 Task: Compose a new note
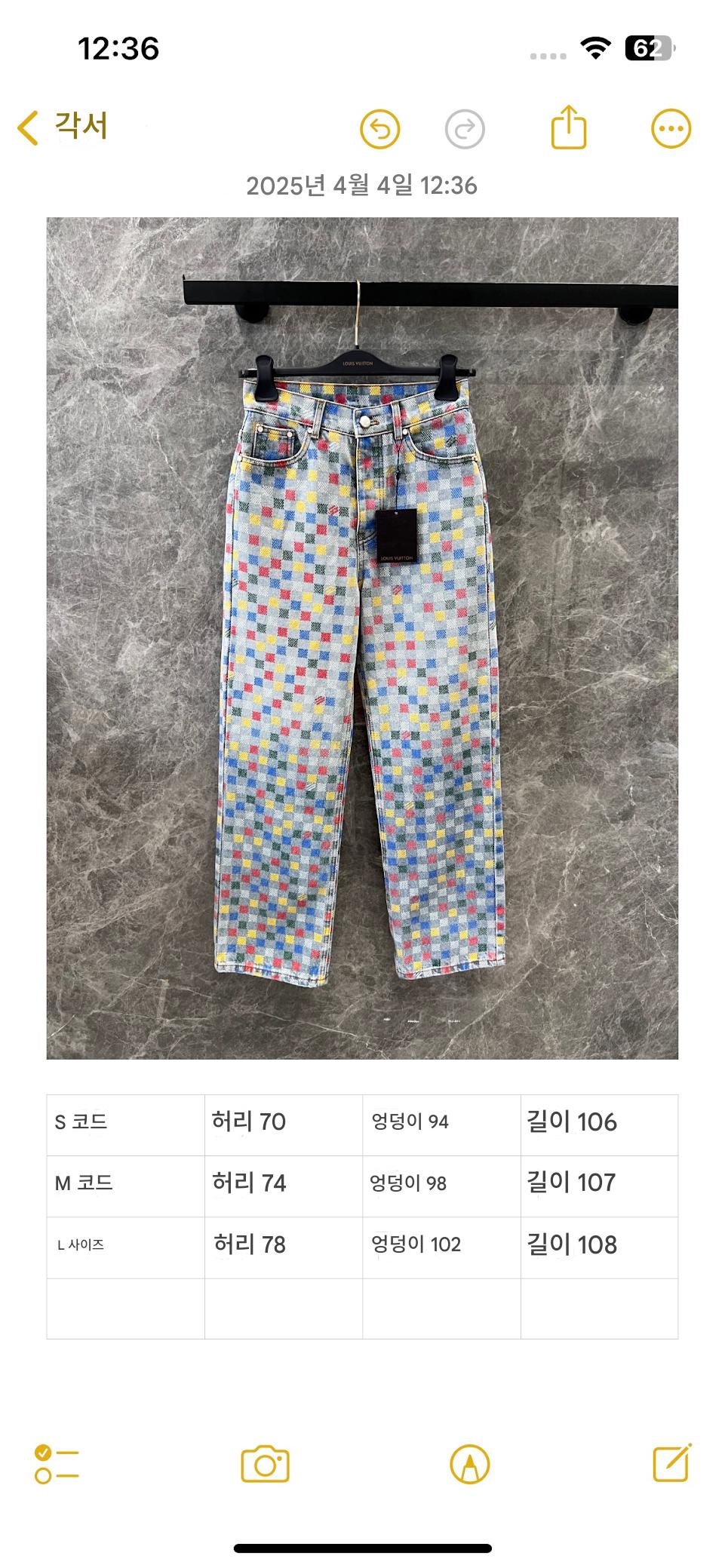pos(671,1463)
